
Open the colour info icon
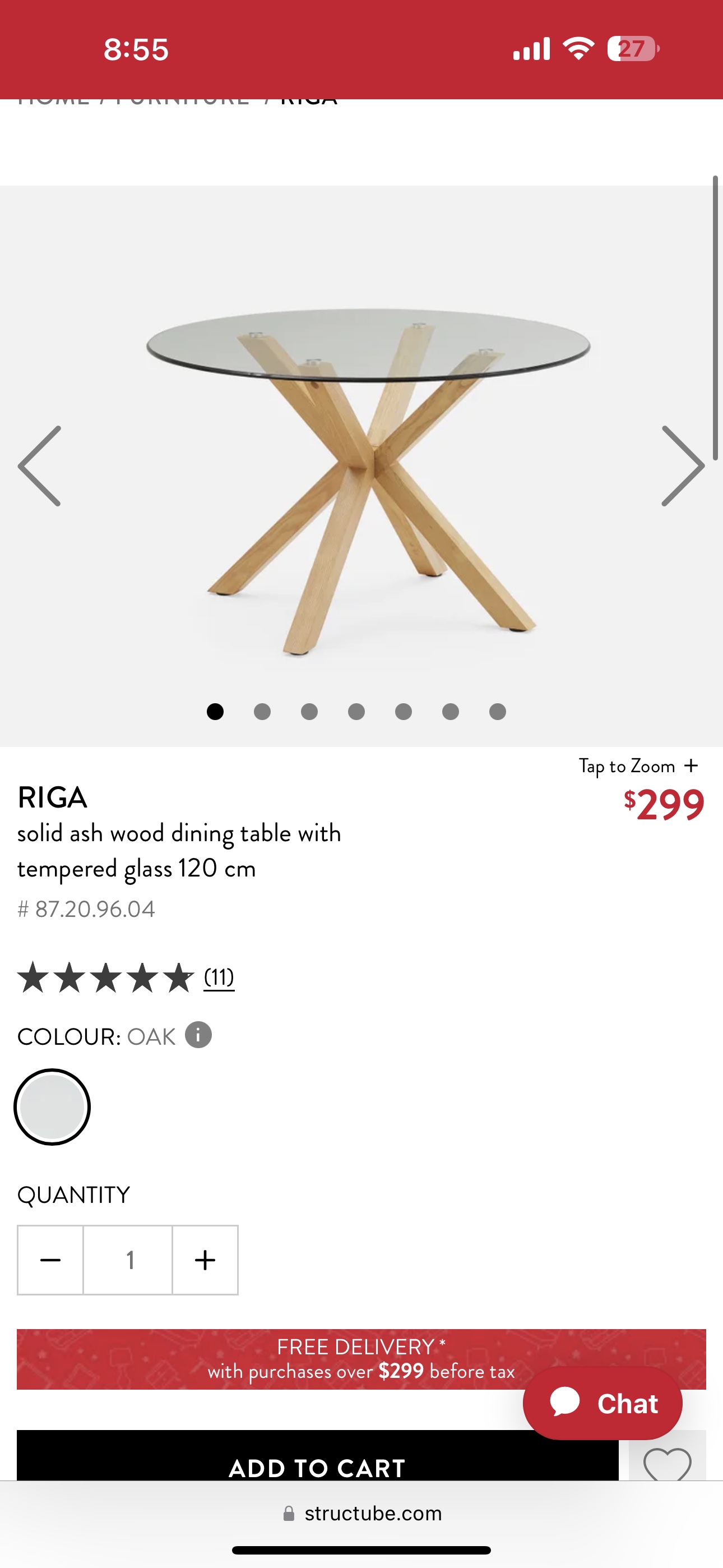pos(198,1035)
